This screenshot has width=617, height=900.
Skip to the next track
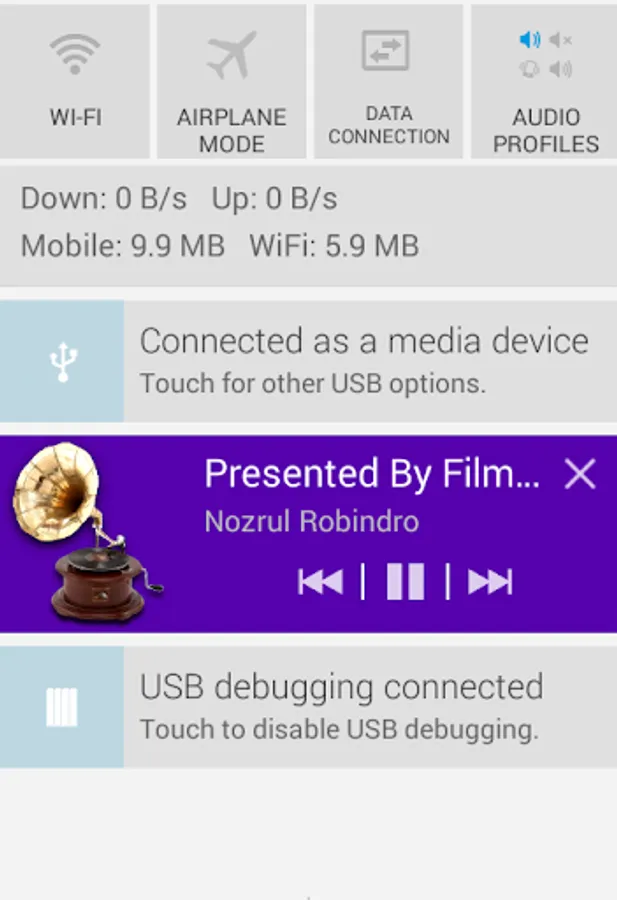point(490,581)
